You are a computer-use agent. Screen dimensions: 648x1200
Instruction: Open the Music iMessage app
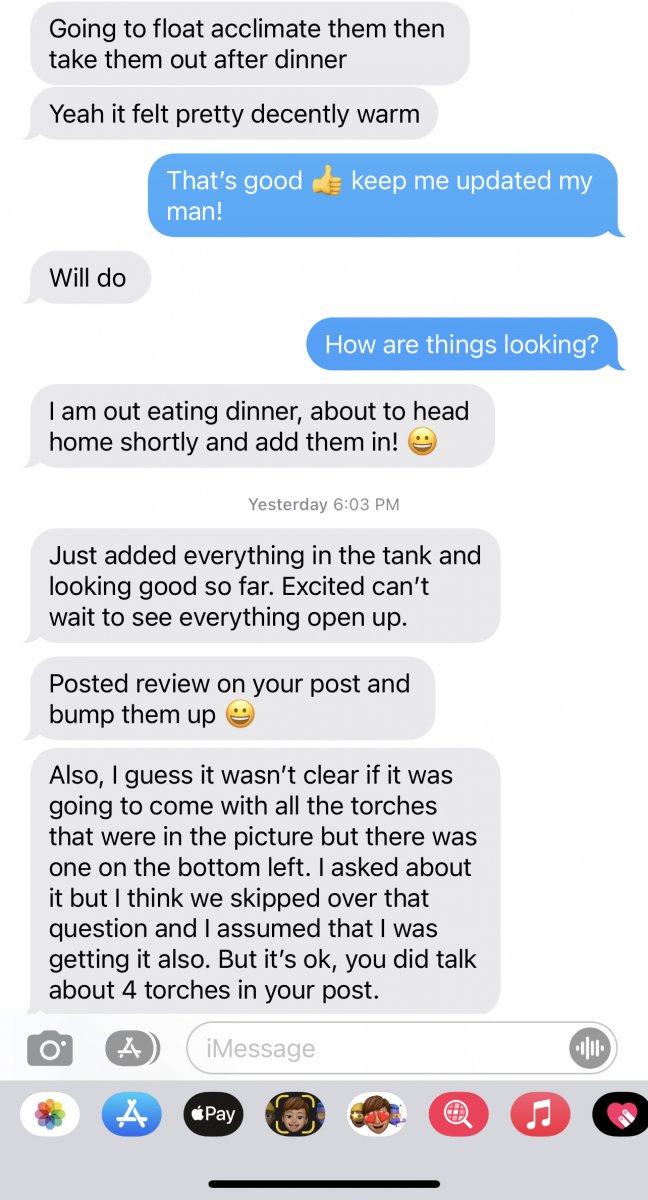540,1114
